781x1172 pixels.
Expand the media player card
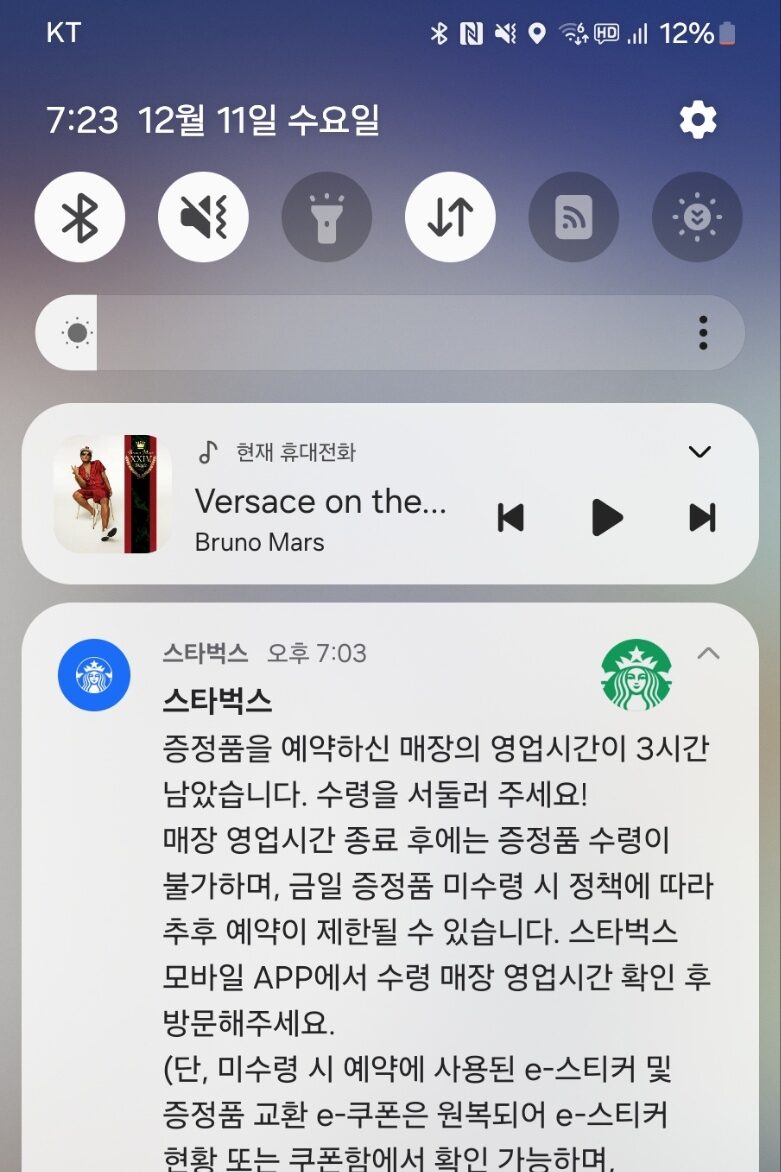click(700, 452)
